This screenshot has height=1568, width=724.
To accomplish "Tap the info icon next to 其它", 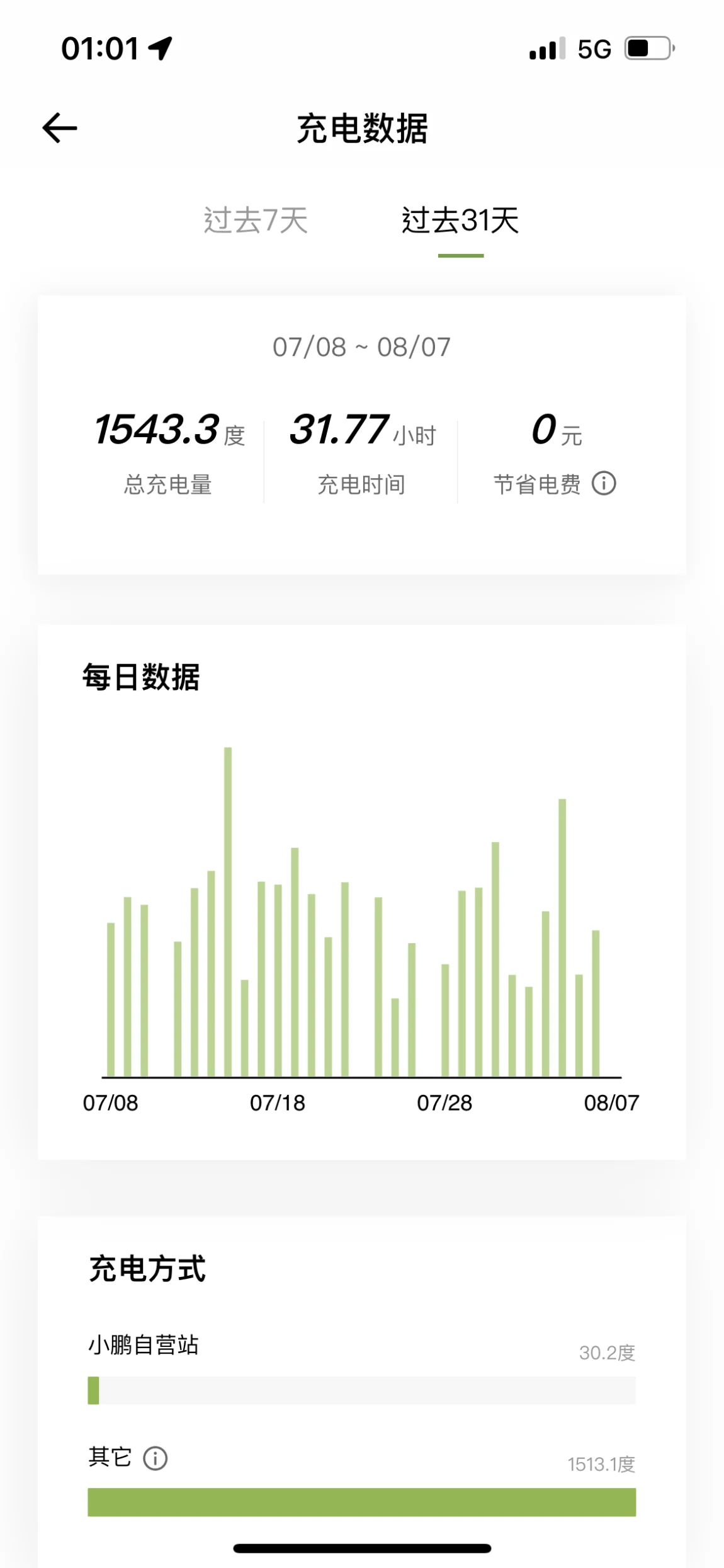I will tap(155, 1458).
